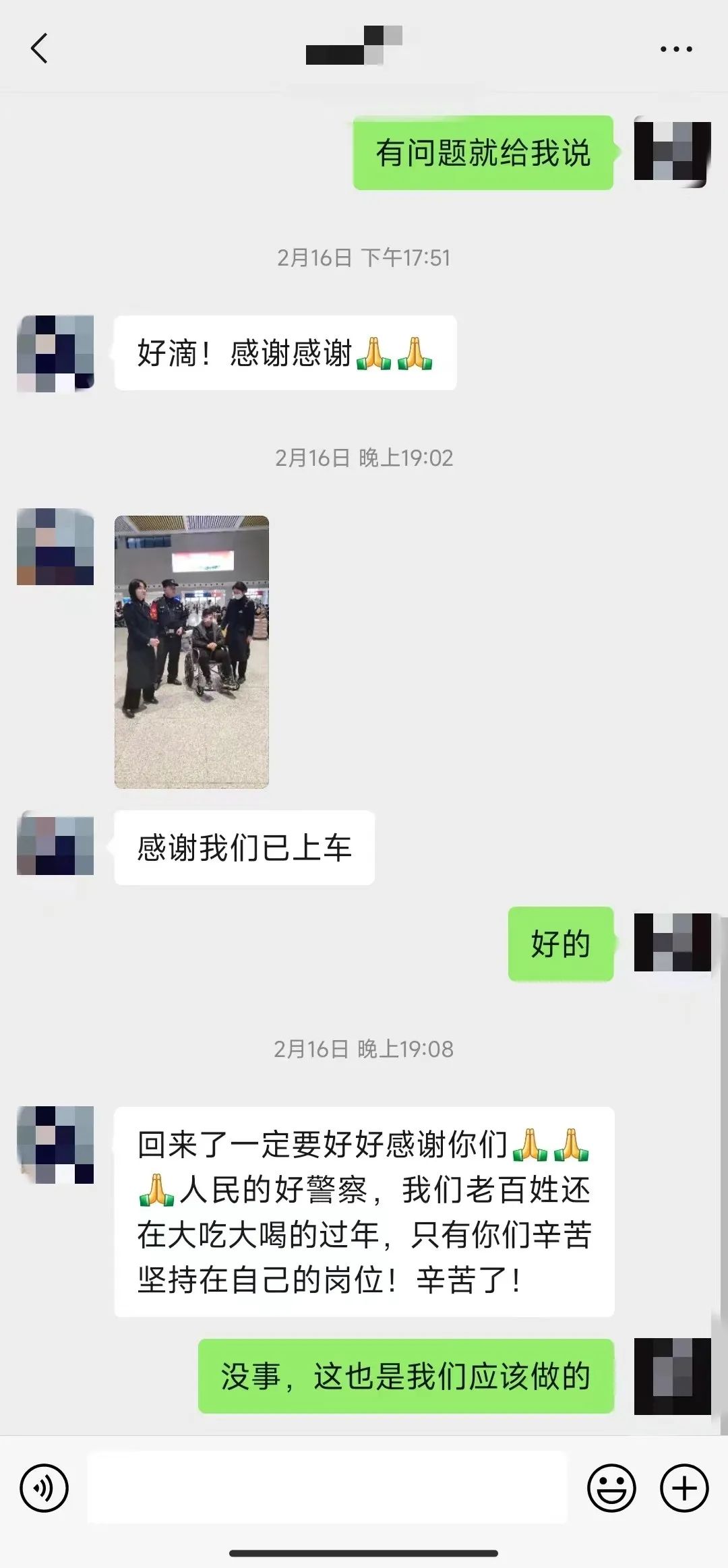
Task: View the wheelchair photo in the chat
Action: pos(191,652)
